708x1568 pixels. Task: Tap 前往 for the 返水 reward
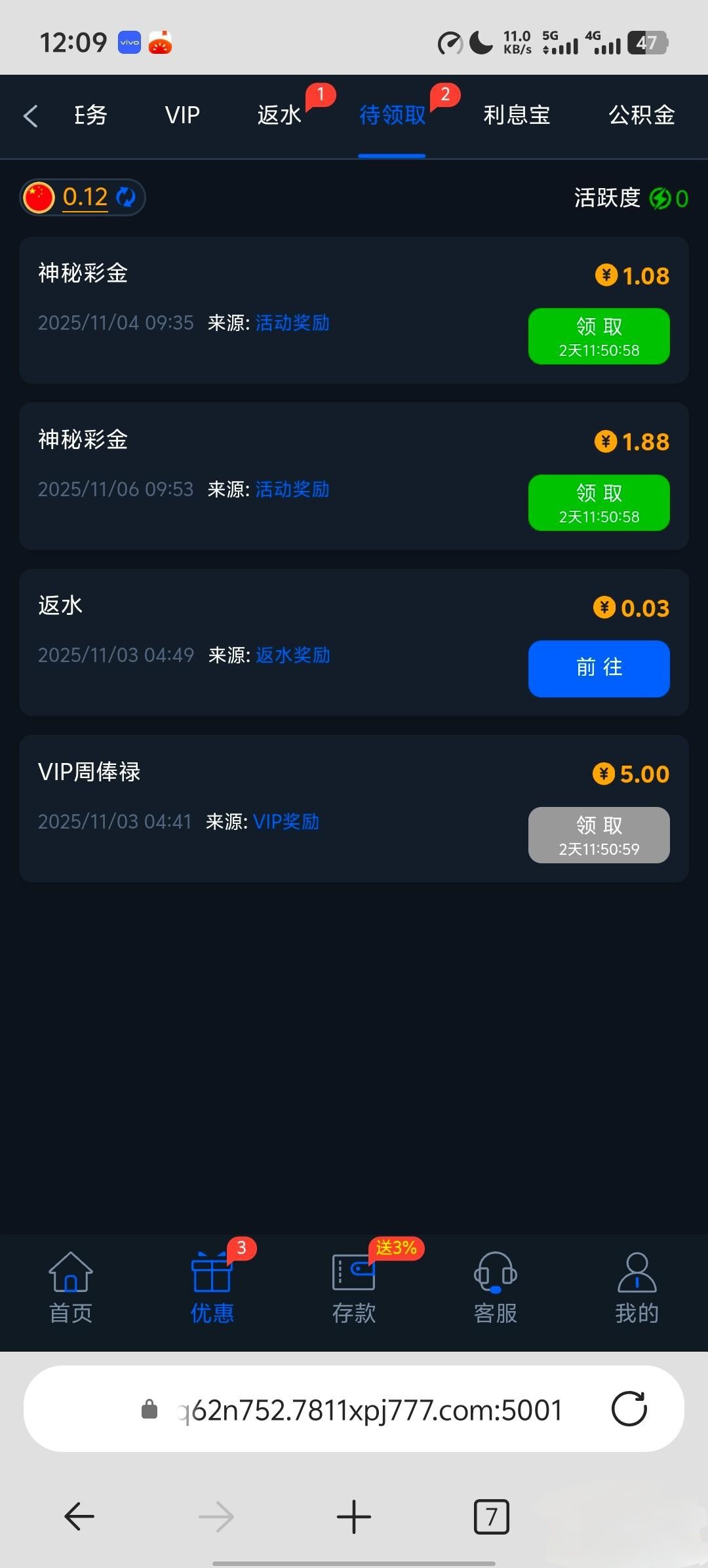599,669
